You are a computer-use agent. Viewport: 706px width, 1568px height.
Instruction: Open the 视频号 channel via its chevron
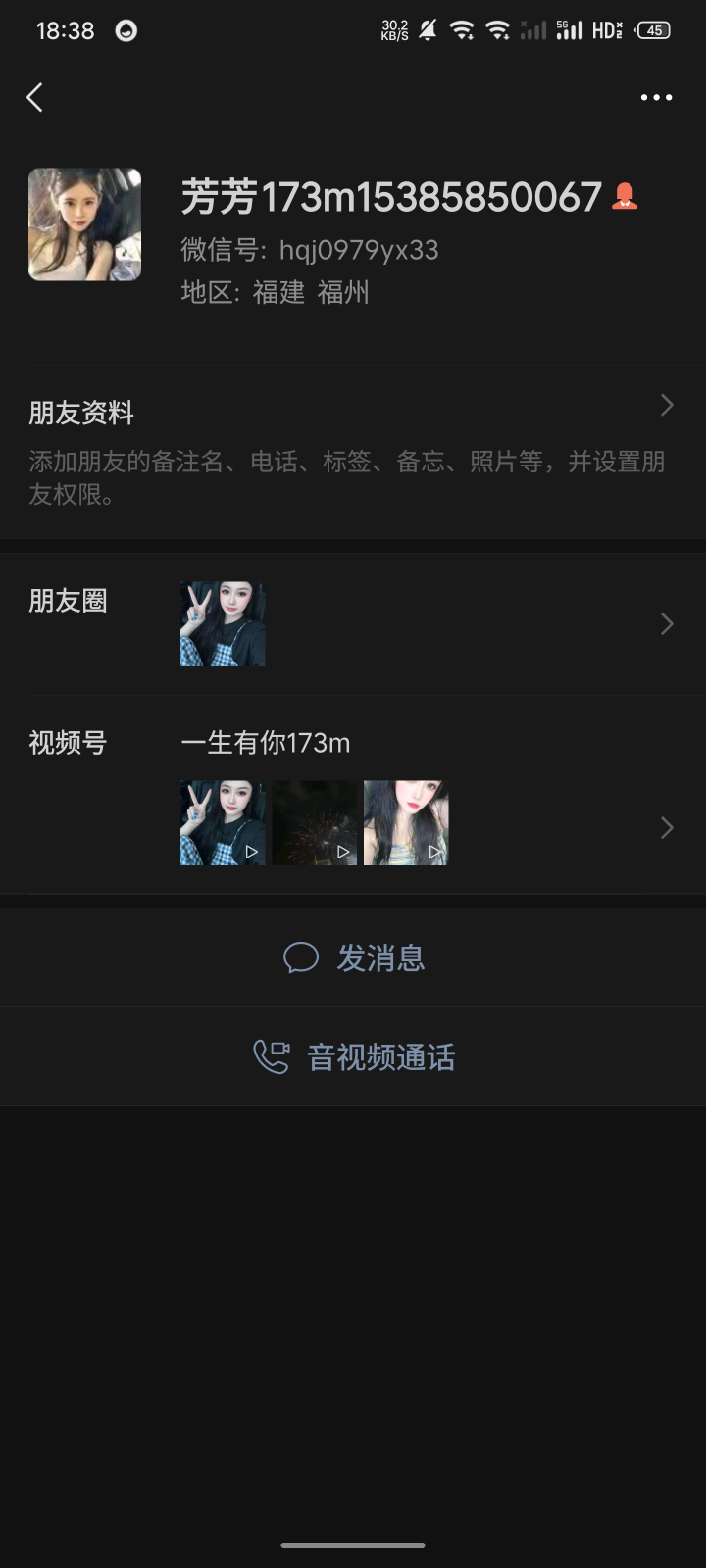pos(666,828)
